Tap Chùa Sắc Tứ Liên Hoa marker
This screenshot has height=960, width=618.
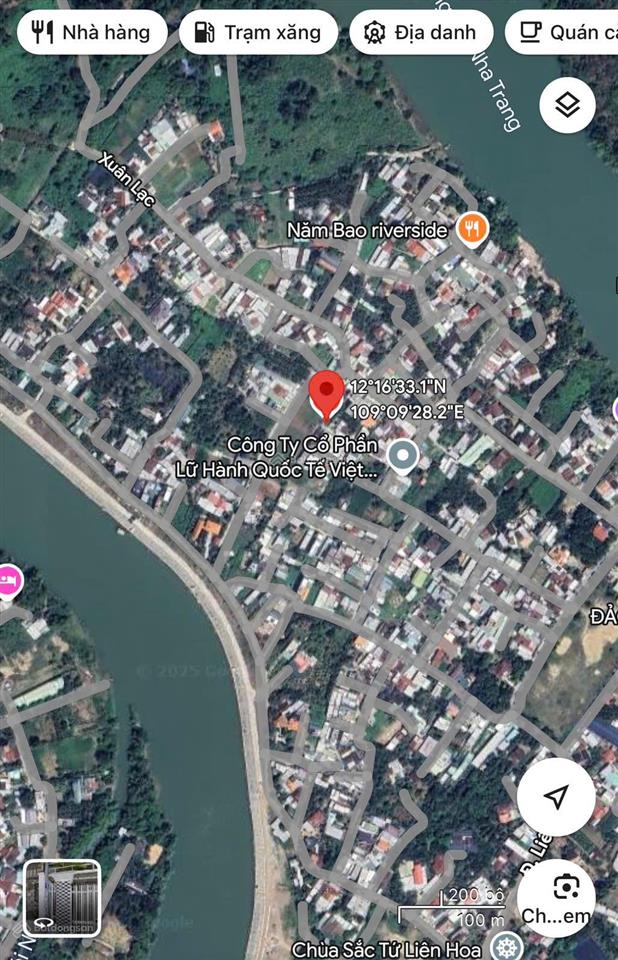pos(508,948)
